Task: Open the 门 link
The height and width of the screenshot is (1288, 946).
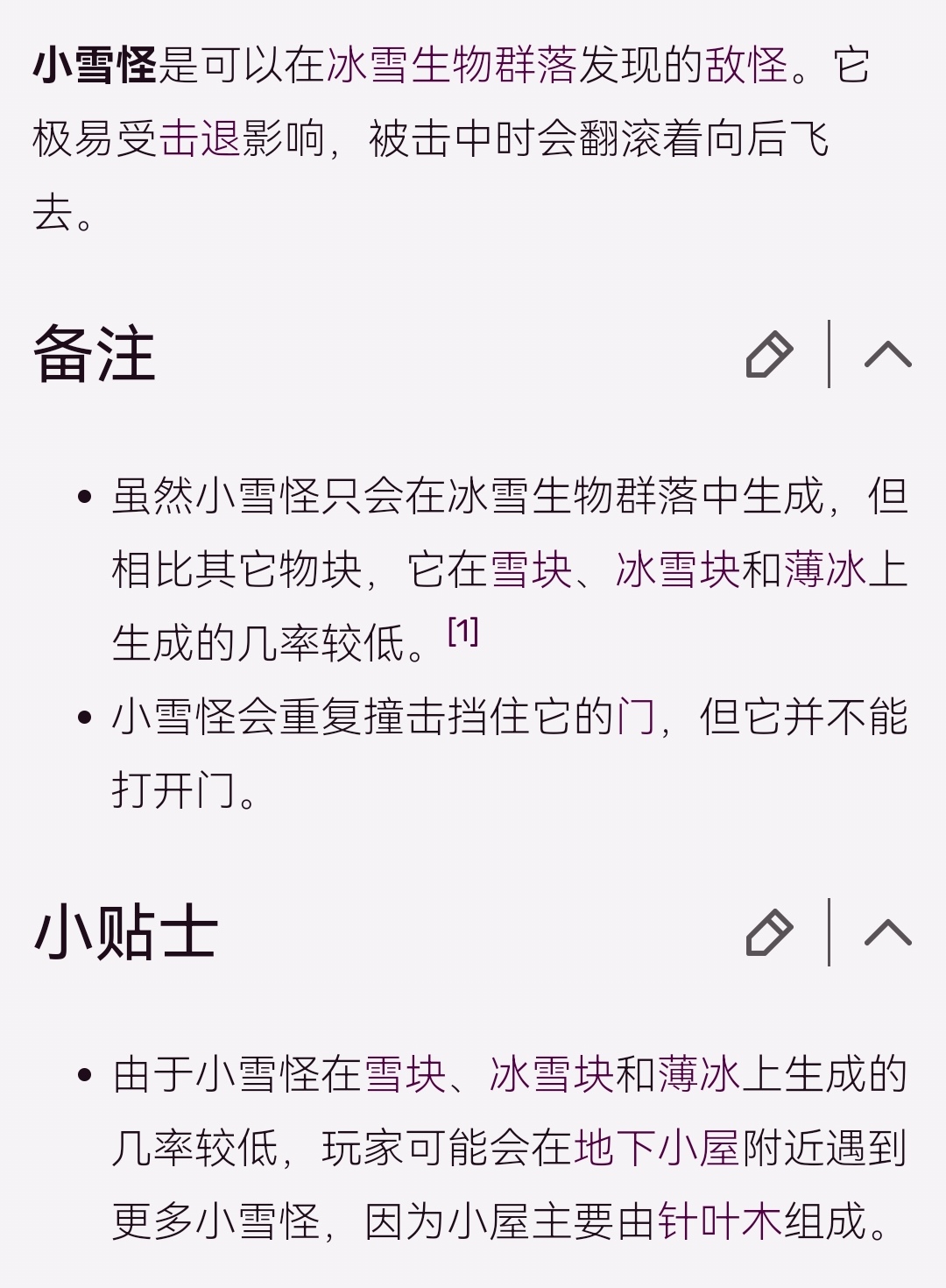Action: tap(636, 717)
